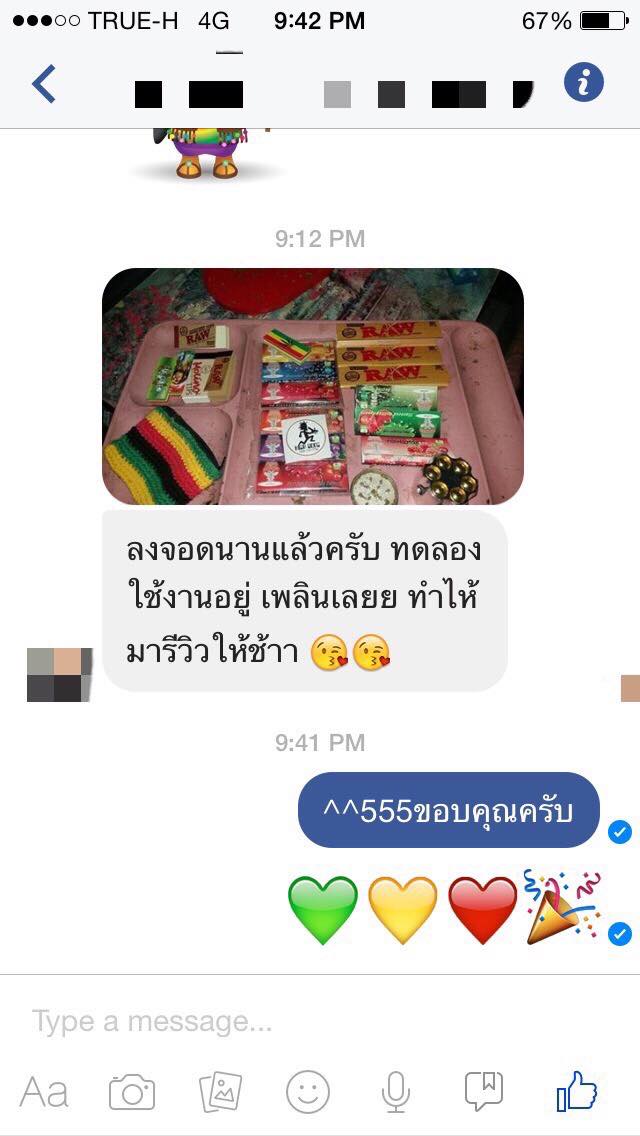The image size is (640, 1136).
Task: Open the saved replies bookmark icon
Action: coord(483,1092)
